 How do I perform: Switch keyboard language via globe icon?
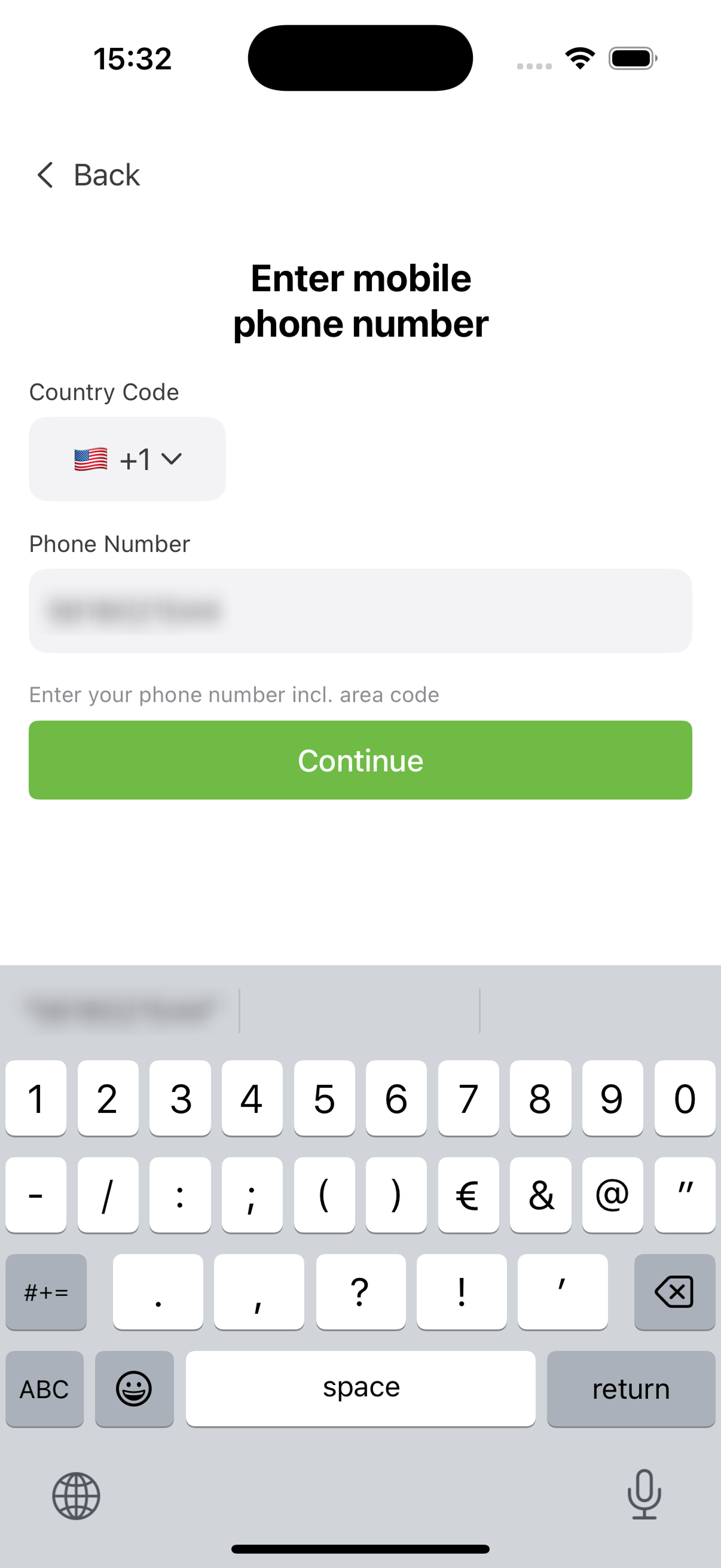point(76,1496)
